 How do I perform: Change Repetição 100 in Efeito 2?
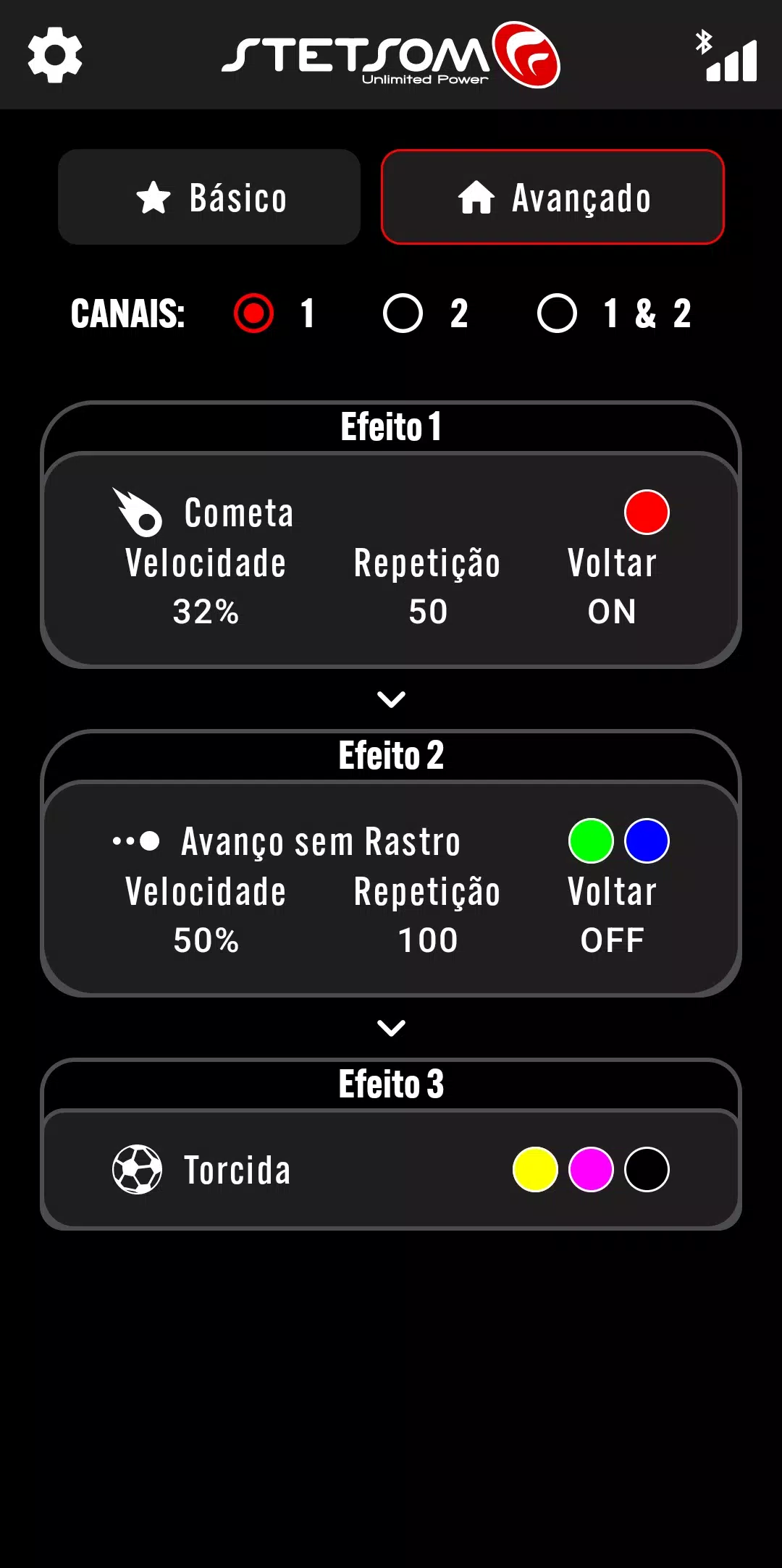click(x=427, y=916)
